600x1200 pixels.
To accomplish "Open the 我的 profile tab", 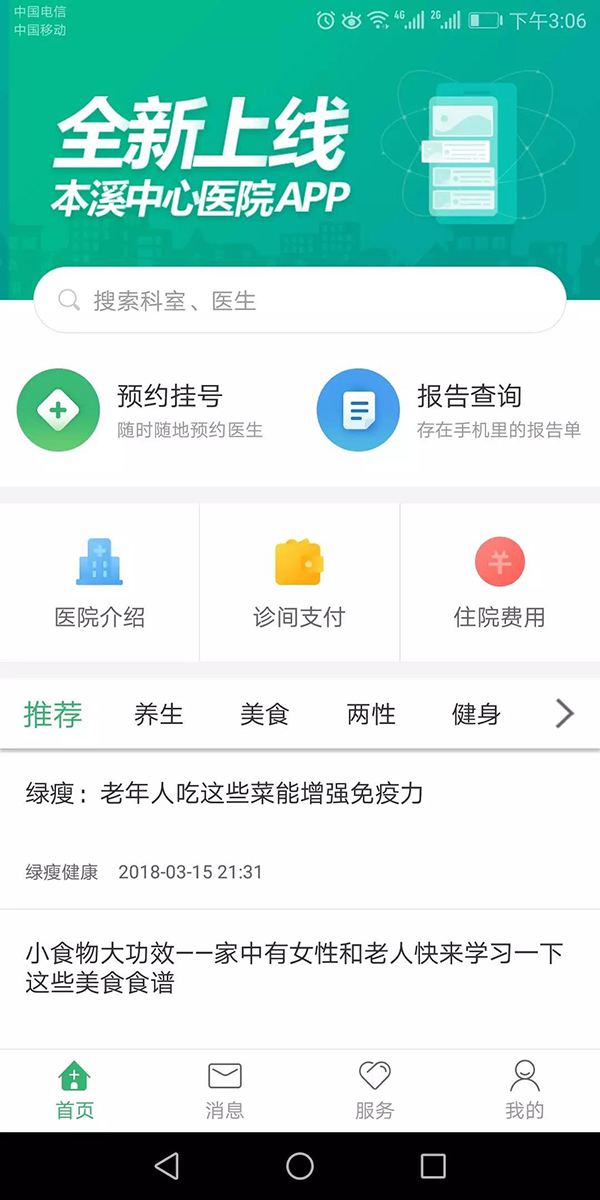I will coord(525,1090).
